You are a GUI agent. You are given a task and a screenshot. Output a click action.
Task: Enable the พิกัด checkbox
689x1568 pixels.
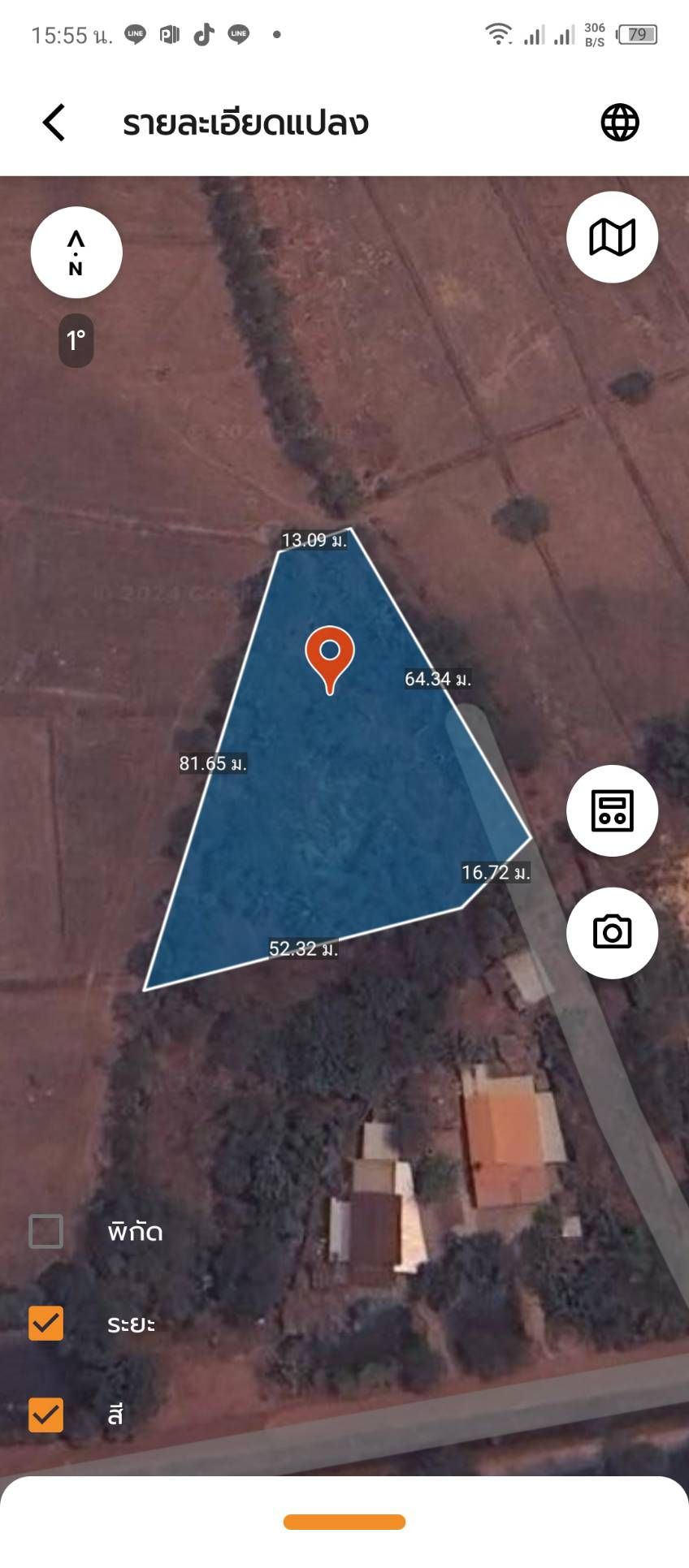(46, 1231)
